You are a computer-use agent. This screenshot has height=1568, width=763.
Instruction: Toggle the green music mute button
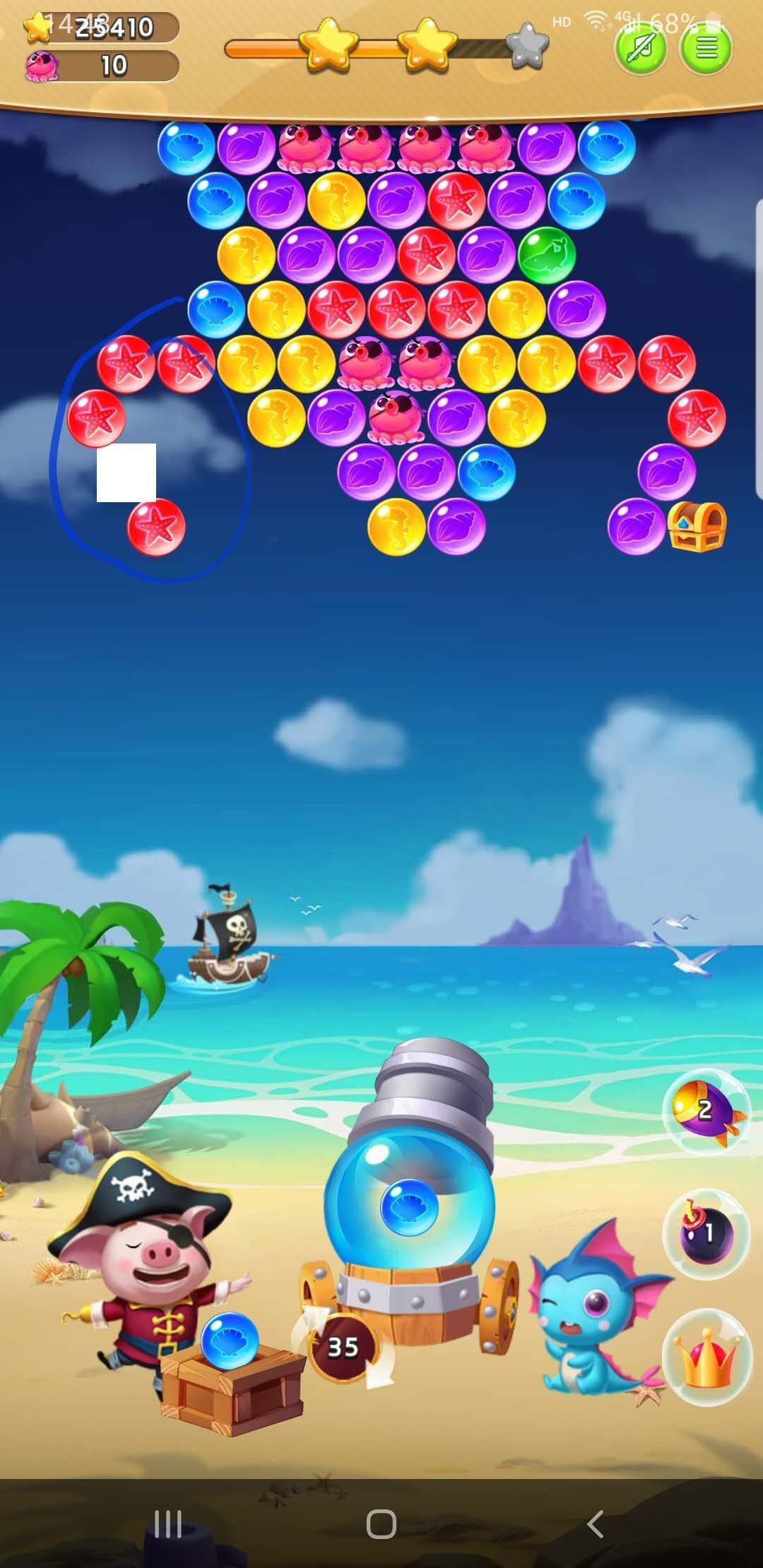pyautogui.click(x=641, y=49)
